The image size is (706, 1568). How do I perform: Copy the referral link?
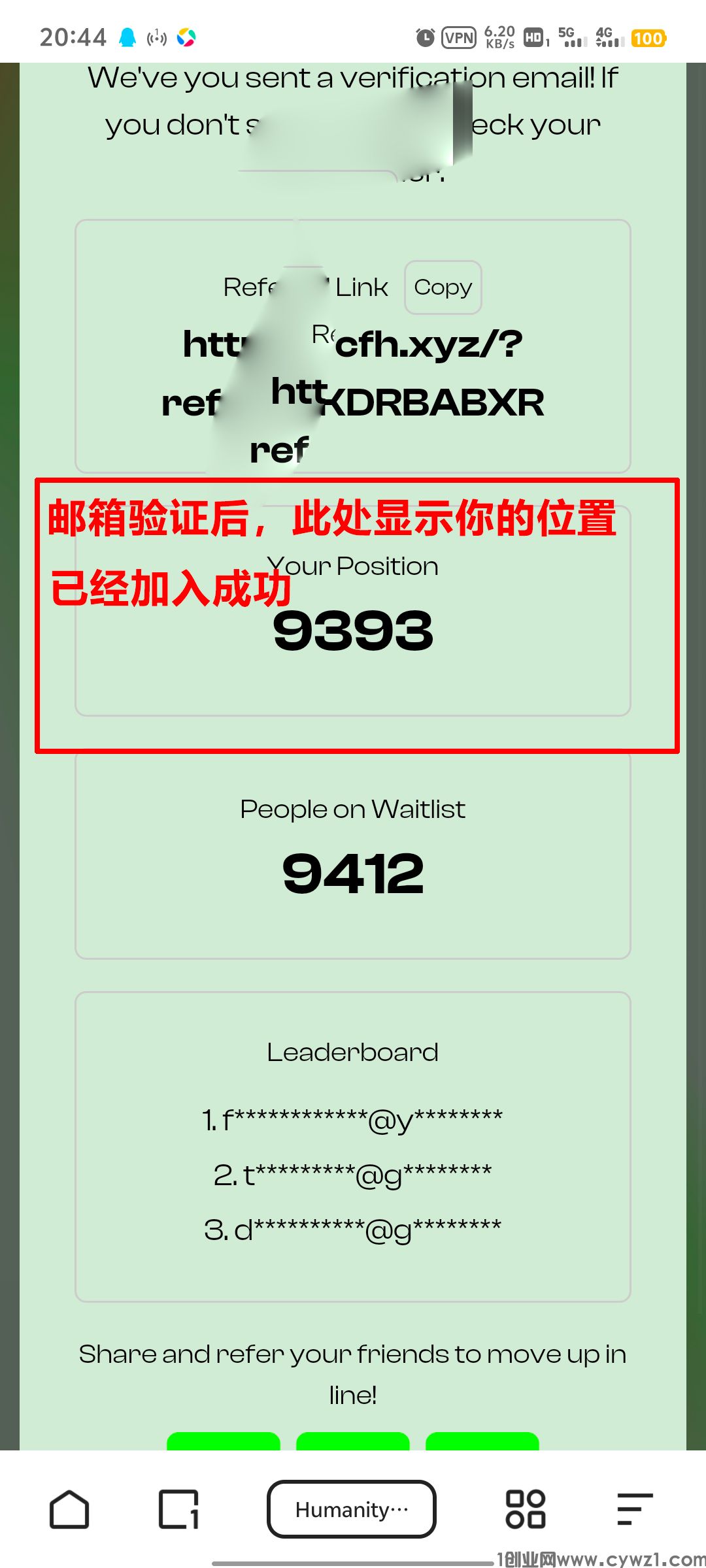click(443, 287)
